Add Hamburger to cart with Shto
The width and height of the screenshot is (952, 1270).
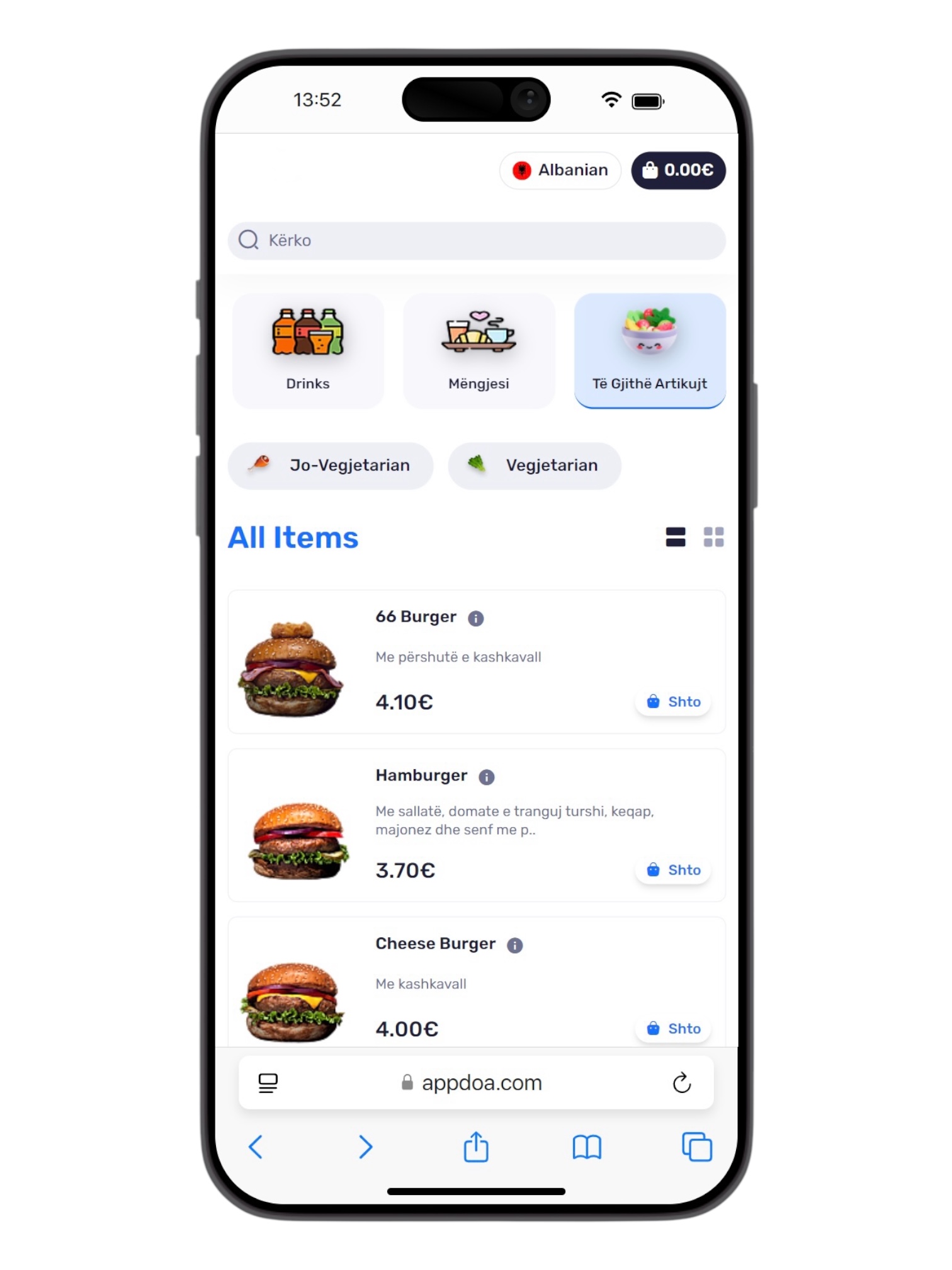coord(673,870)
